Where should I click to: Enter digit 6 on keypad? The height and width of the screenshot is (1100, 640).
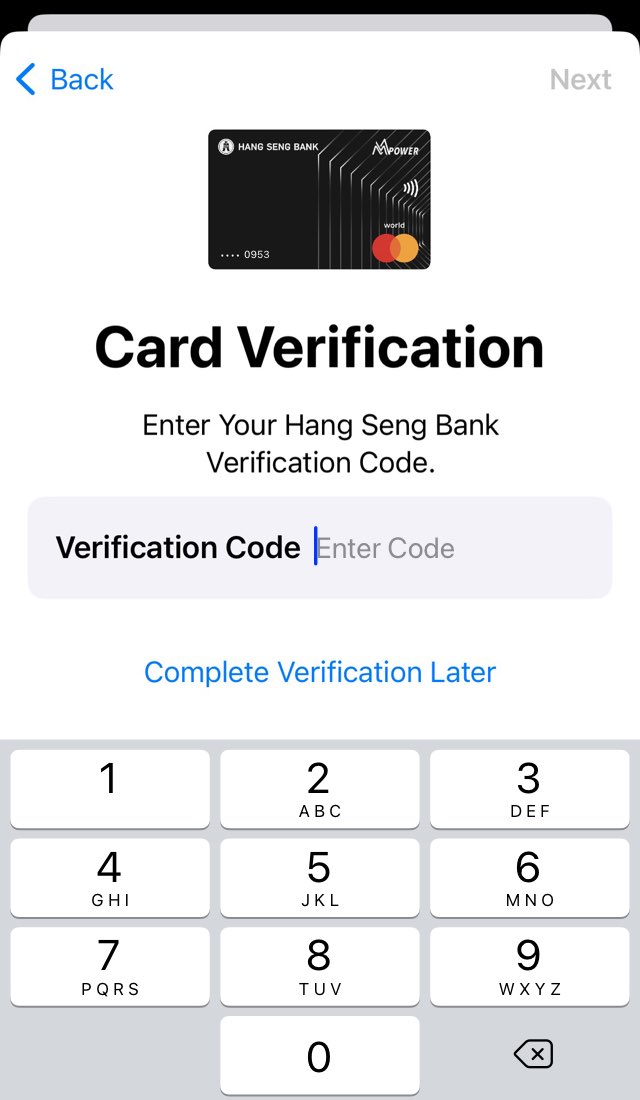[530, 877]
